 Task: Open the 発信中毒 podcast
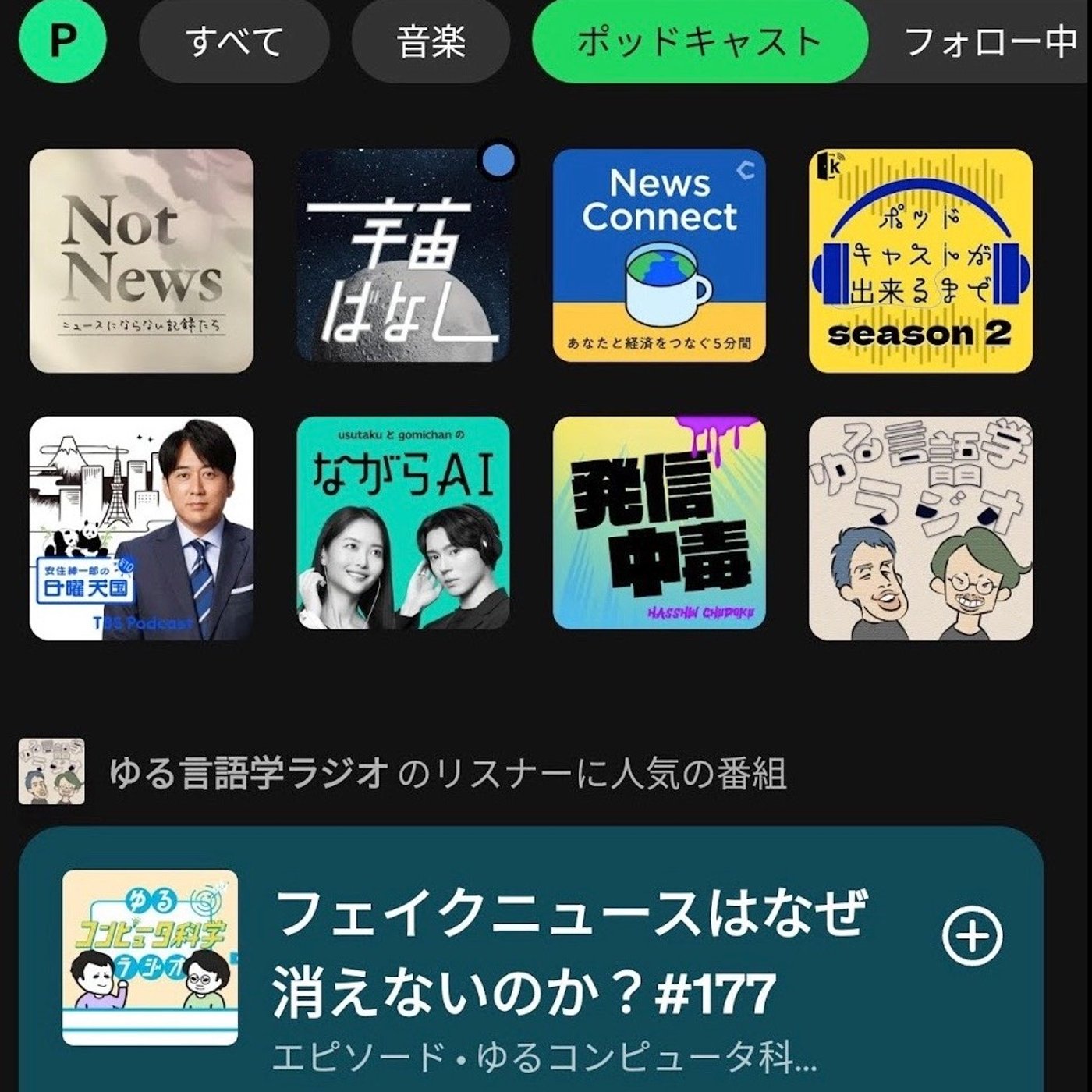659,523
